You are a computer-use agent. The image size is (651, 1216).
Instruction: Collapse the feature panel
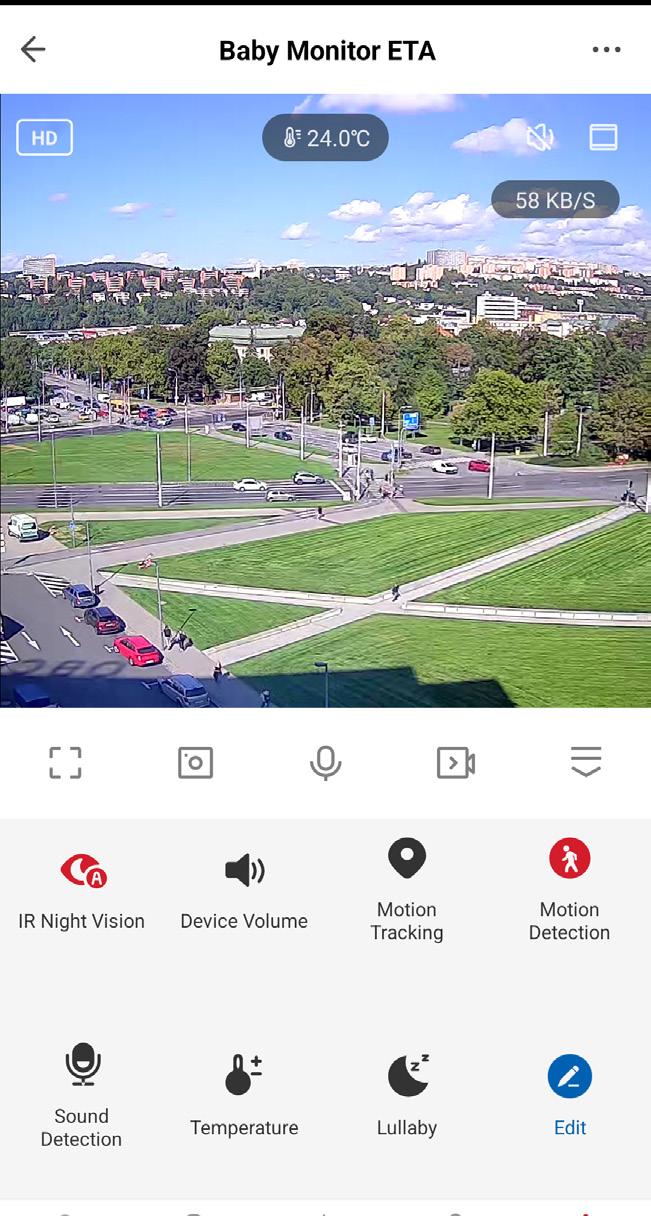[x=585, y=763]
